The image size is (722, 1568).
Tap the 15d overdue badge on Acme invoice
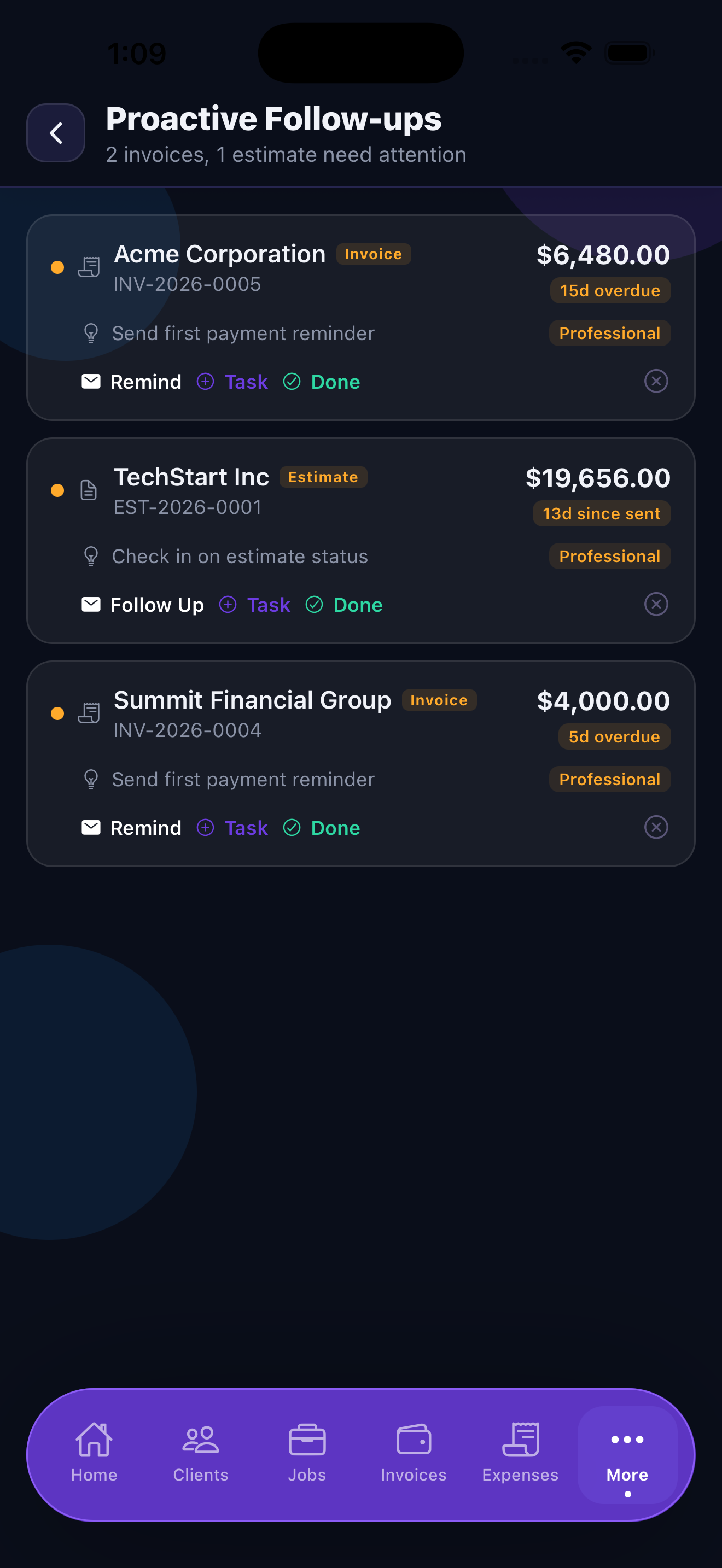pyautogui.click(x=610, y=290)
